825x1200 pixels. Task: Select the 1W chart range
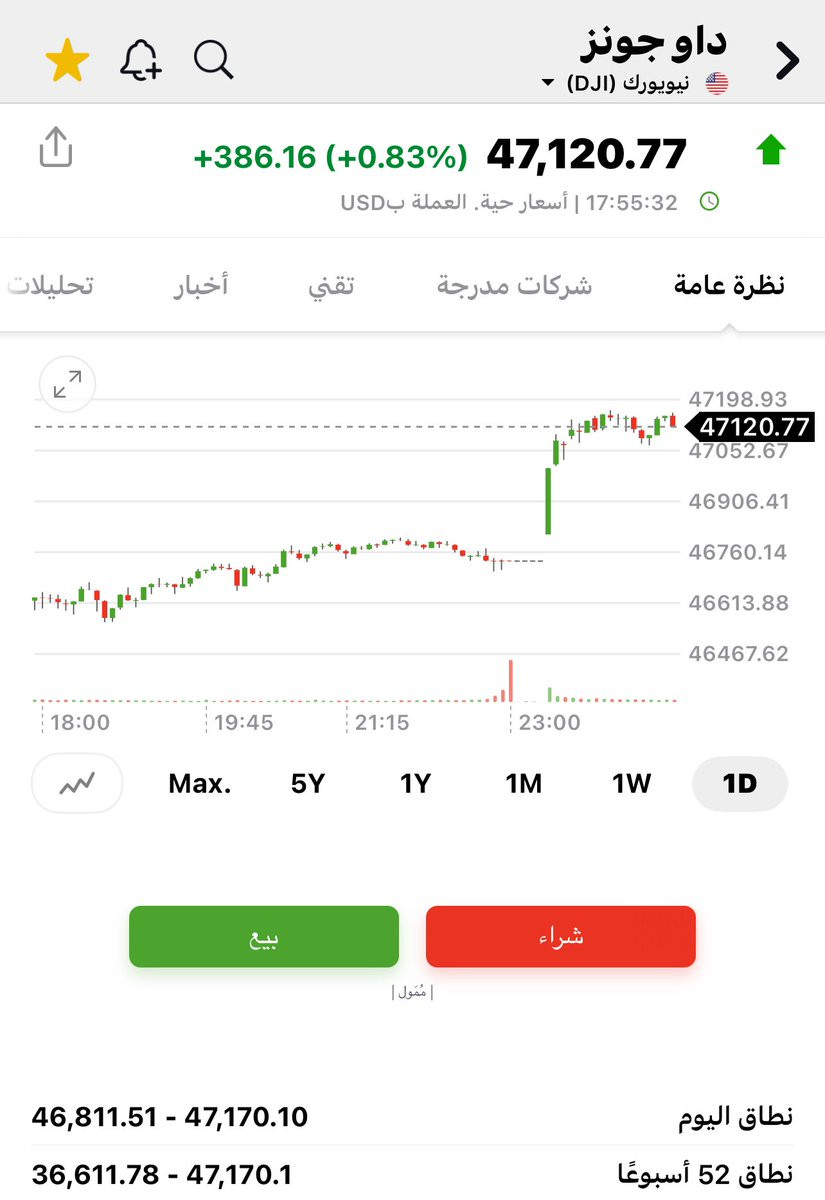[x=631, y=783]
